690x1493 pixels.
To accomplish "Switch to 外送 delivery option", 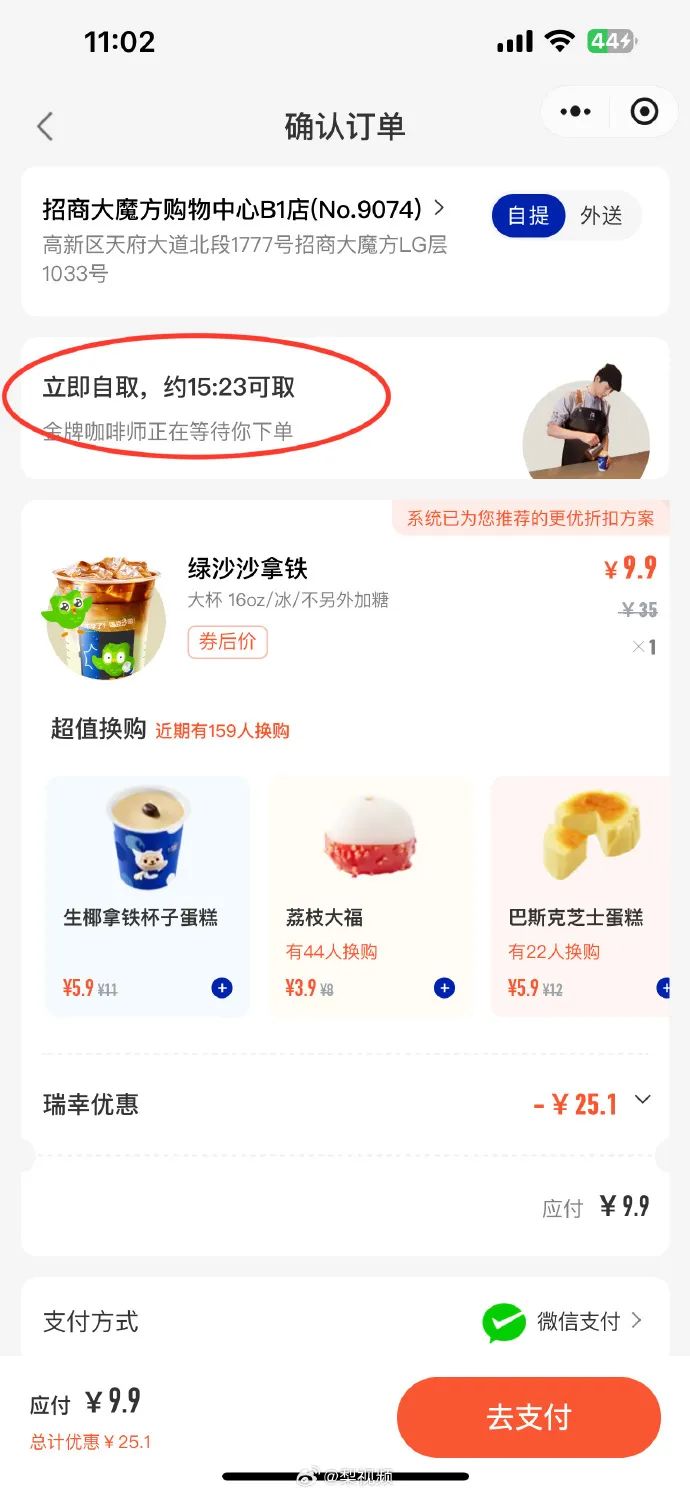I will [x=602, y=216].
